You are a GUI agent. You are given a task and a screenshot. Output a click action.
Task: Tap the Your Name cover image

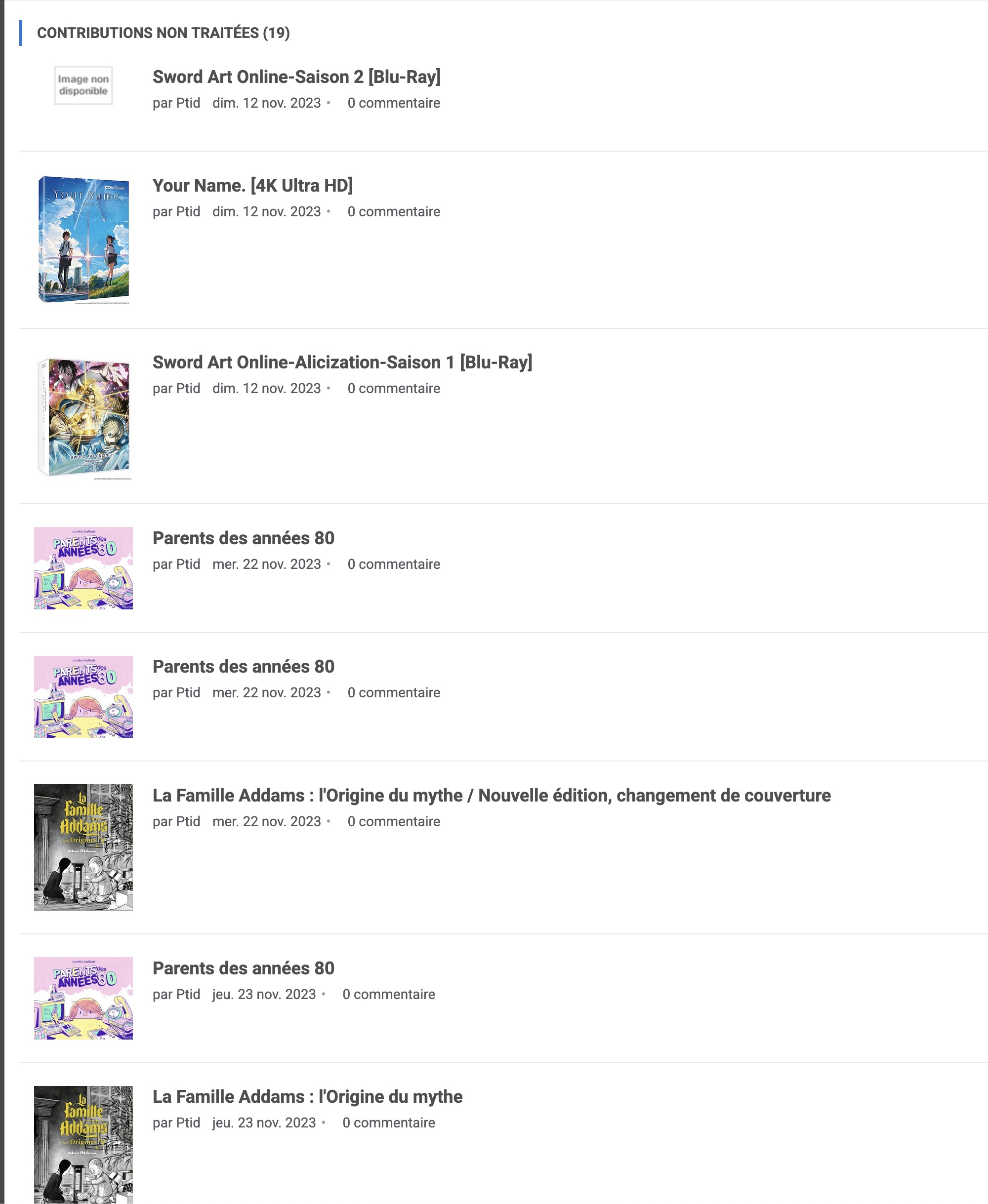[x=83, y=240]
